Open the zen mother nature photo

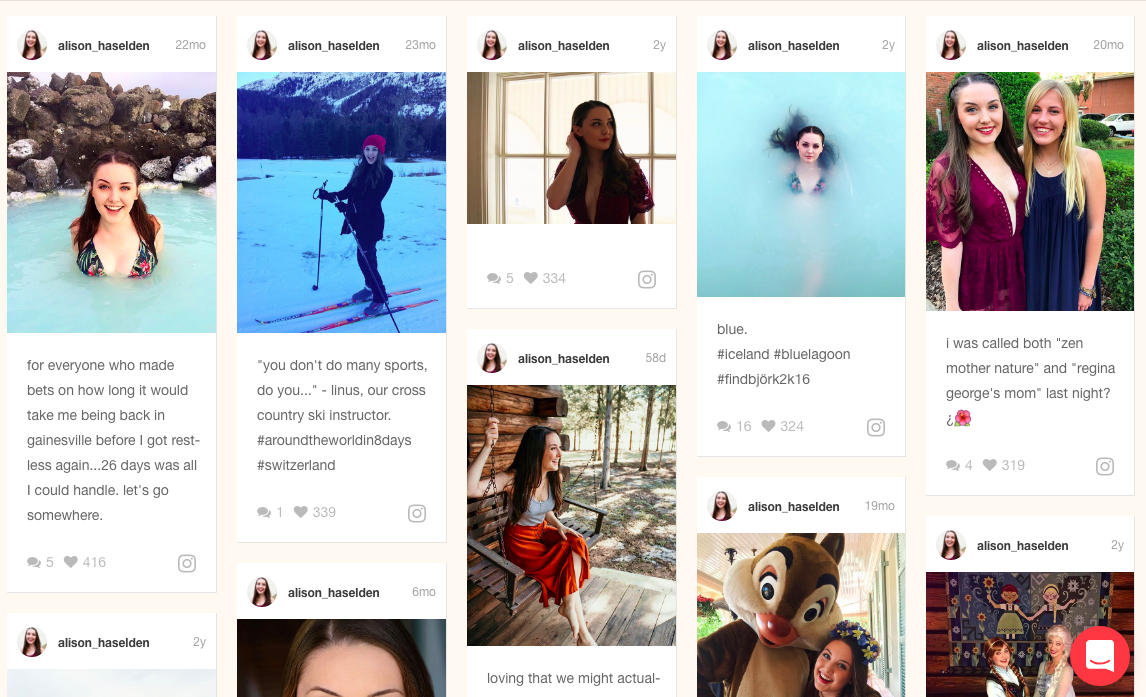pos(1029,191)
